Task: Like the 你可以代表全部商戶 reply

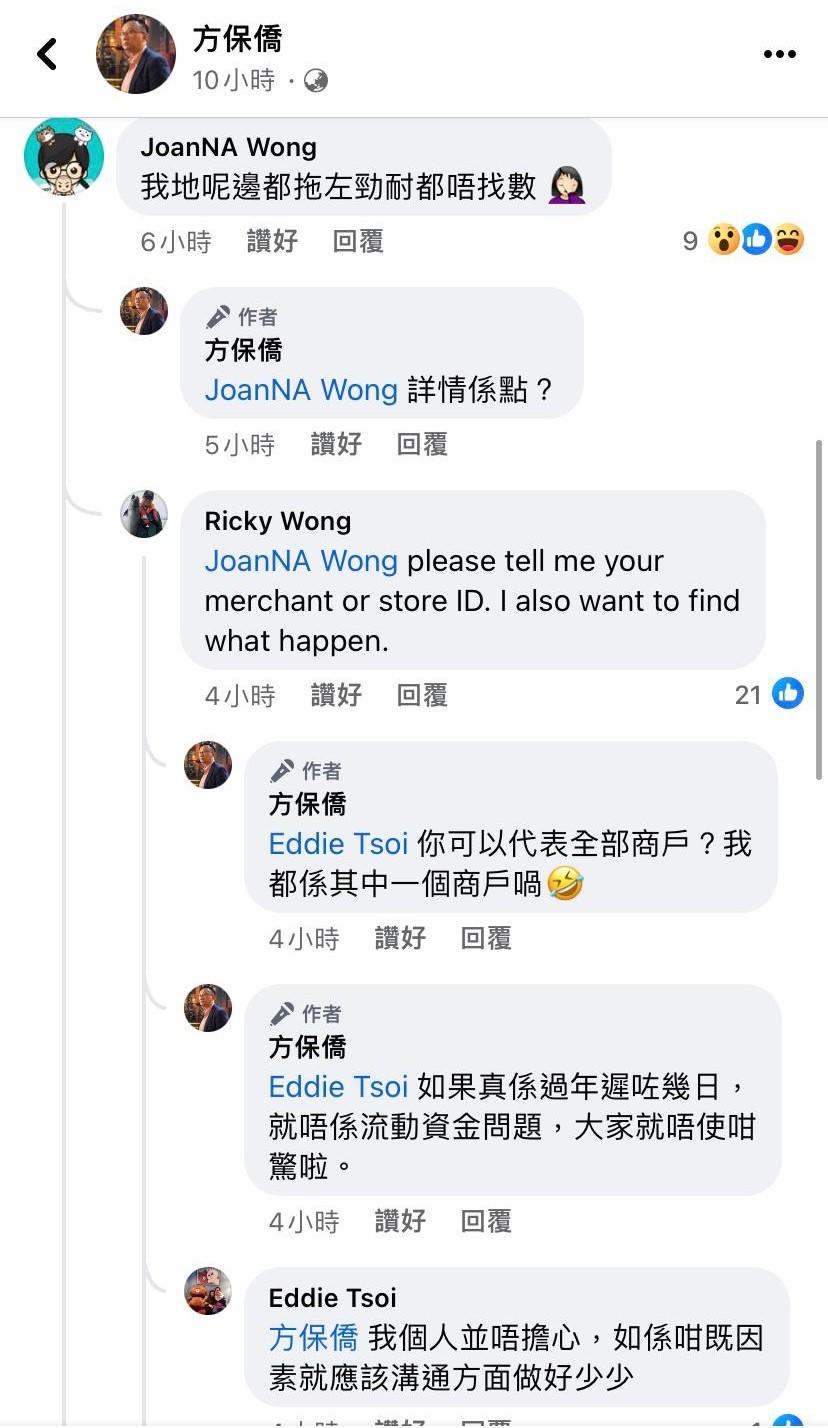Action: 400,938
